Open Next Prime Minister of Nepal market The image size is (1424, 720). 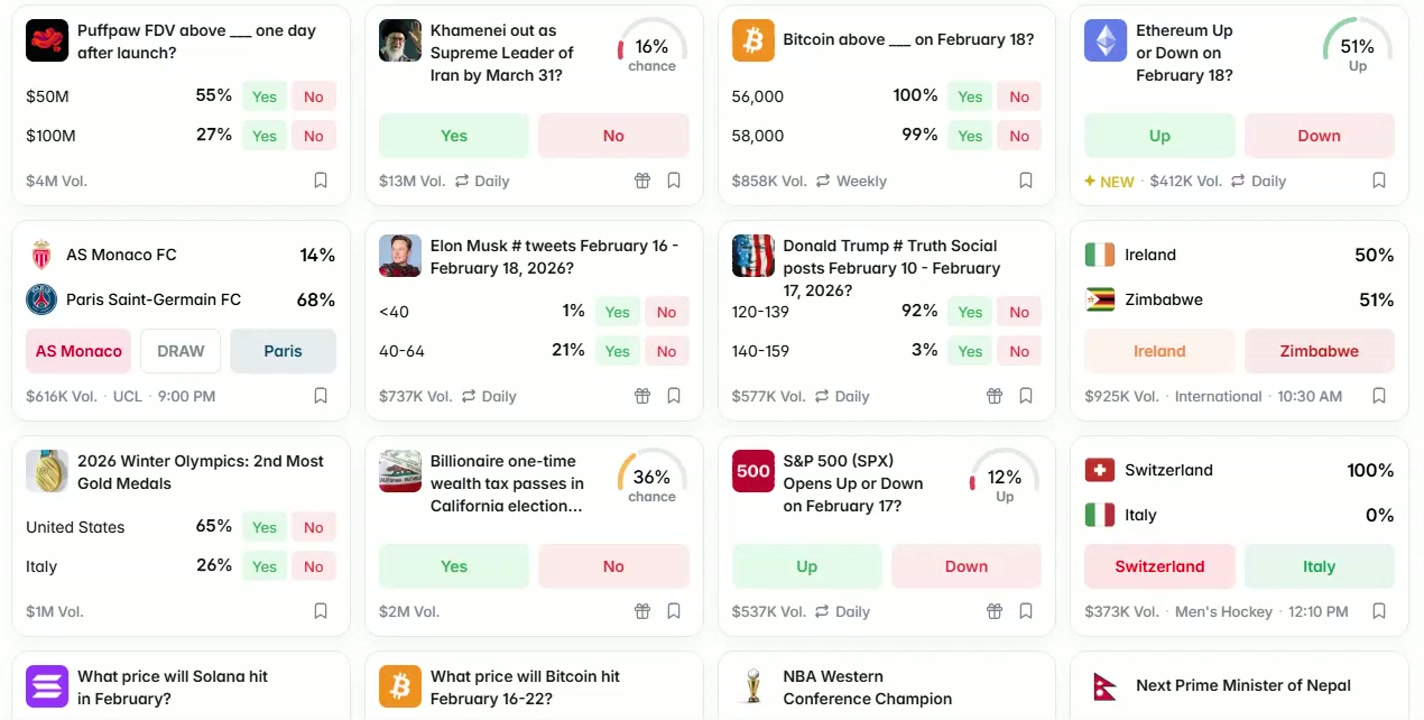1242,686
